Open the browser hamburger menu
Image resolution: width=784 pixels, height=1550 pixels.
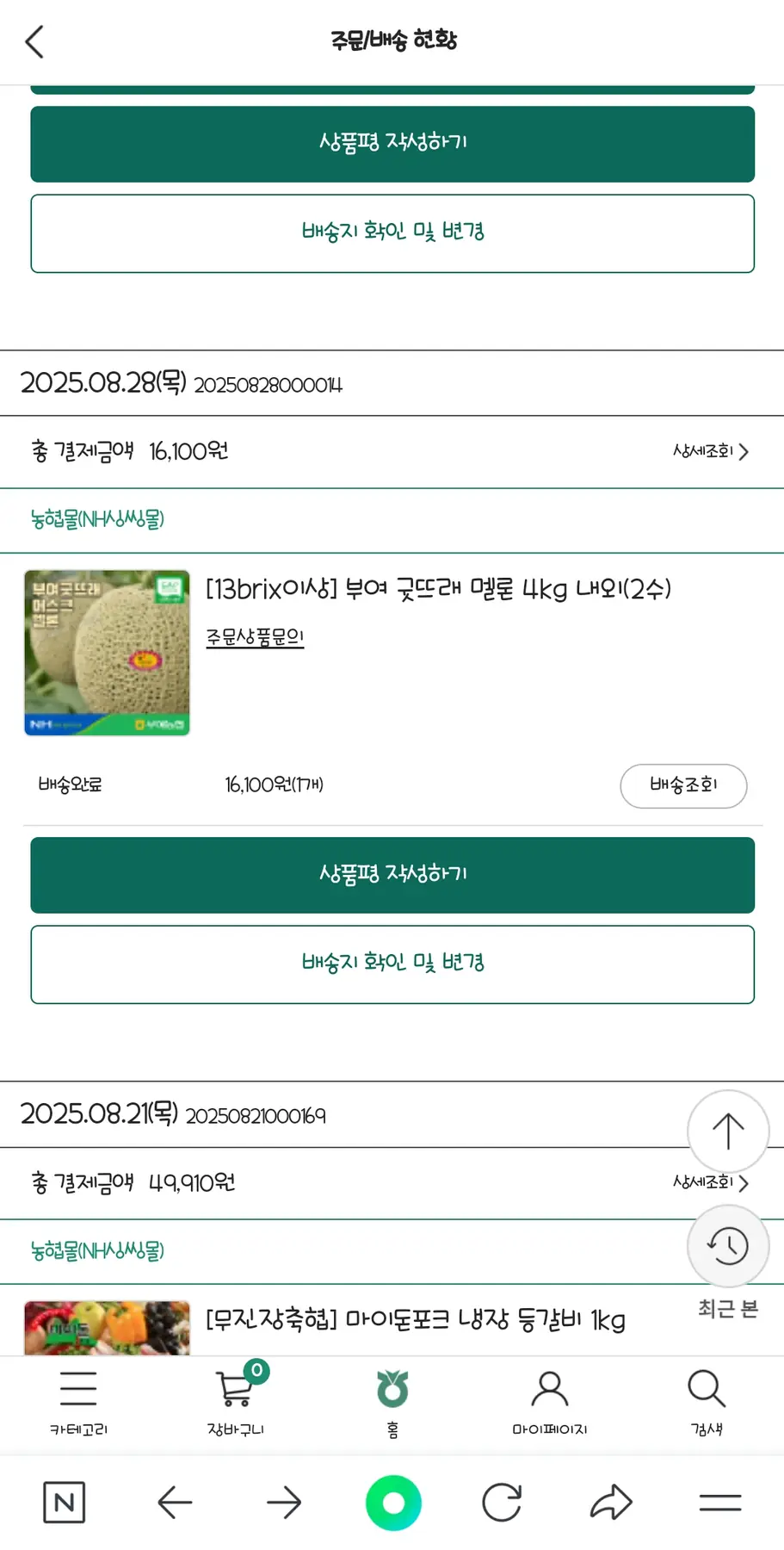click(720, 1503)
